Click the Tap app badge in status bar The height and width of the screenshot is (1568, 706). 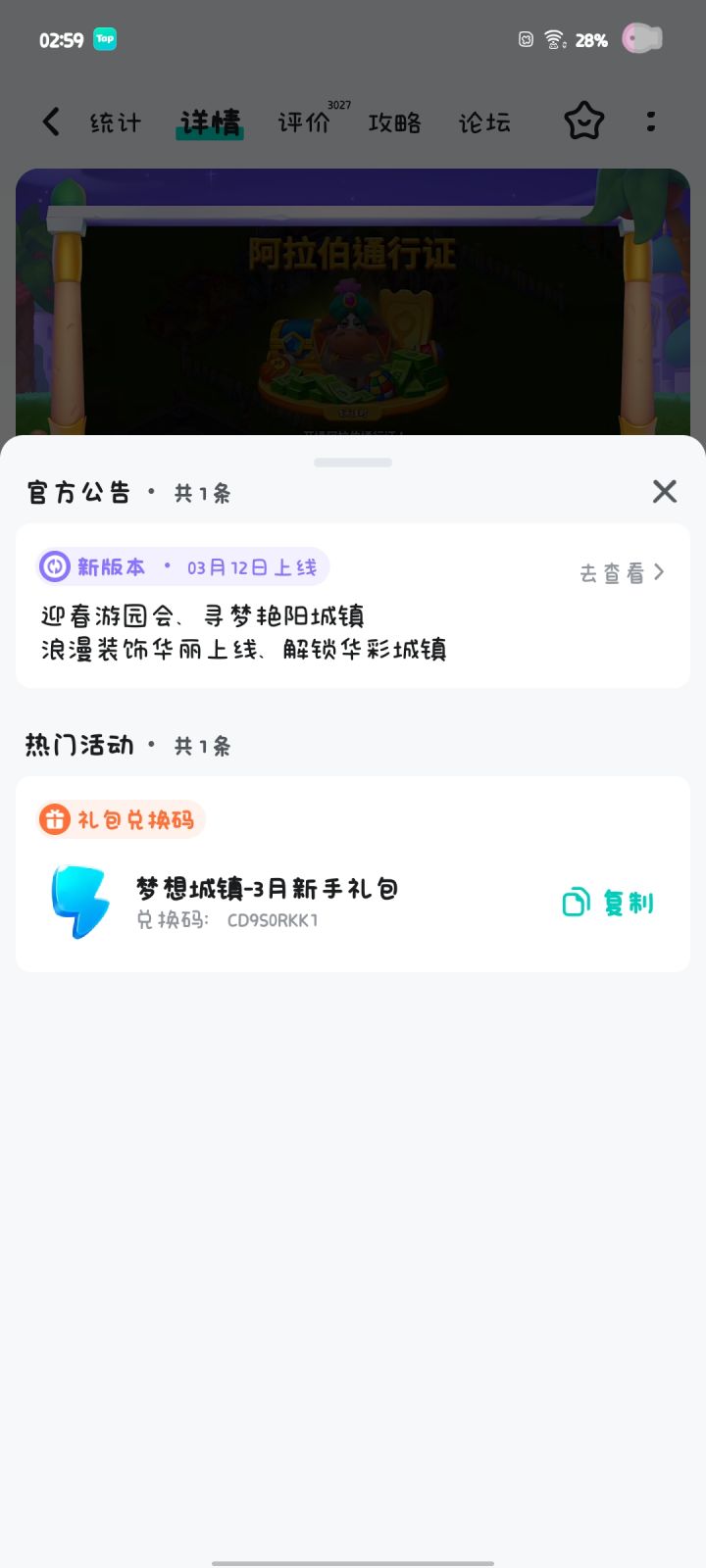(x=105, y=38)
